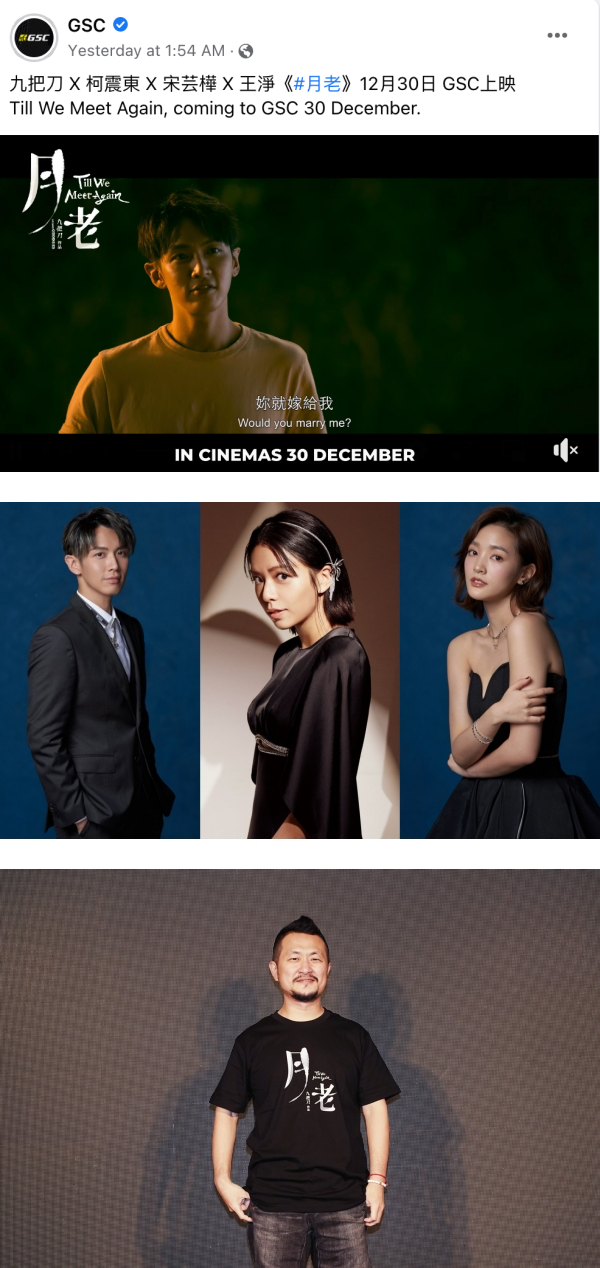The width and height of the screenshot is (600, 1268).
Task: Open the photo of man in black shirt
Action: pyautogui.click(x=300, y=1068)
